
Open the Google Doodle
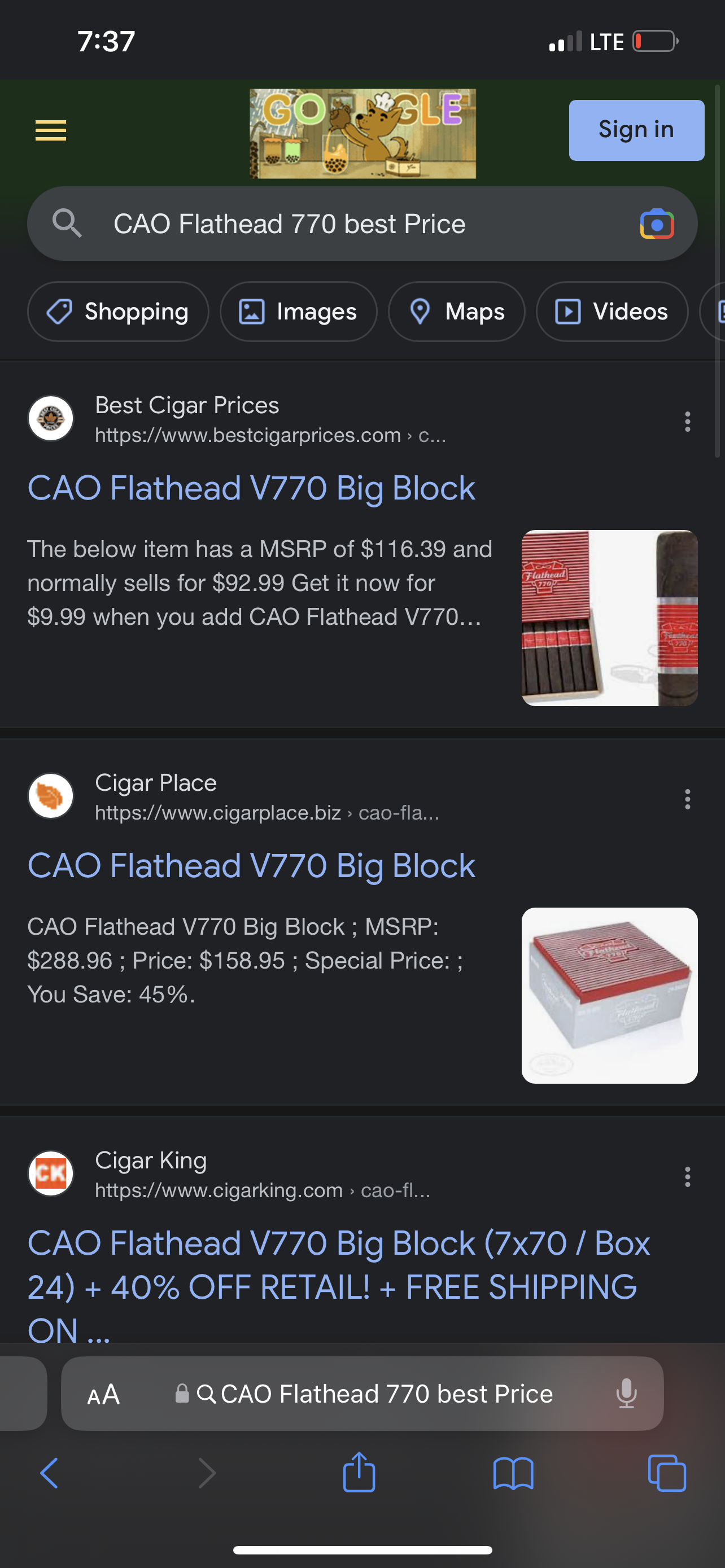[x=363, y=133]
